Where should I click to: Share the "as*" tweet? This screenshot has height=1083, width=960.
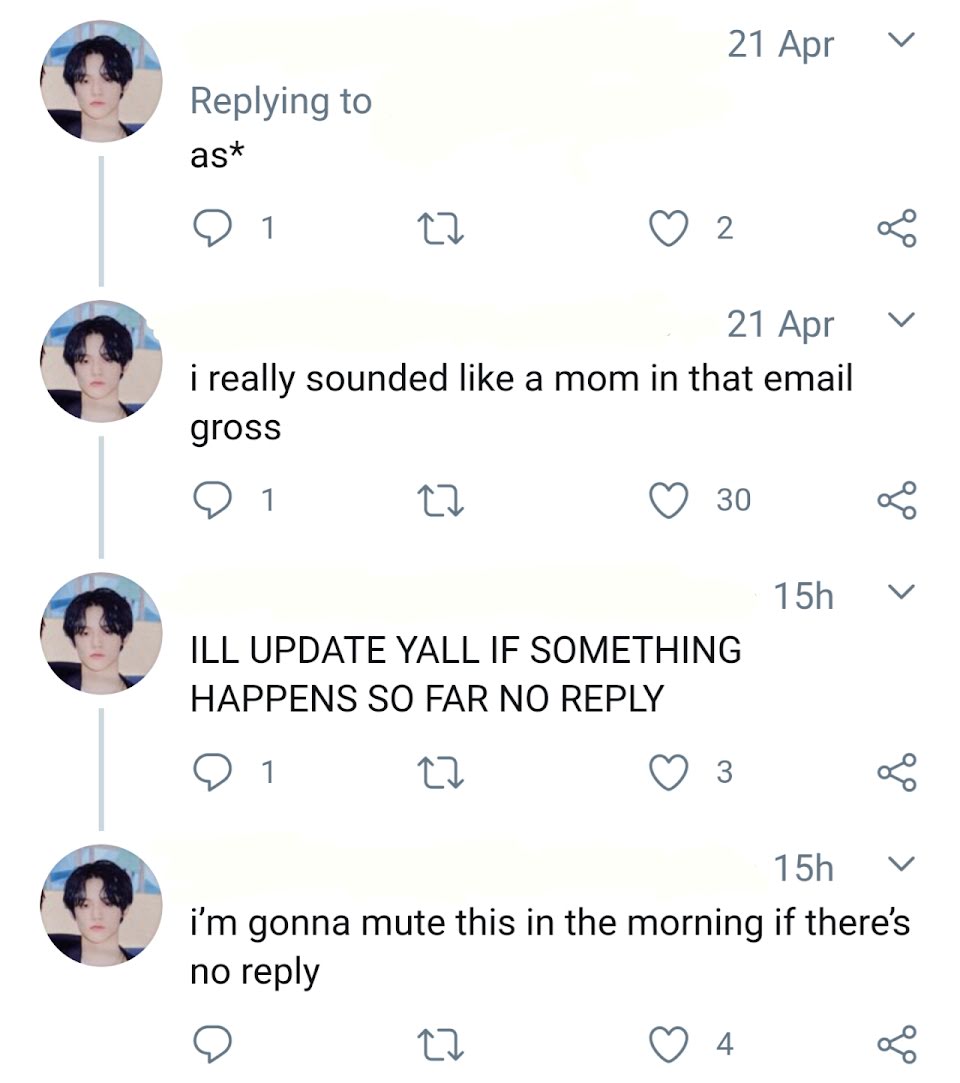[896, 229]
